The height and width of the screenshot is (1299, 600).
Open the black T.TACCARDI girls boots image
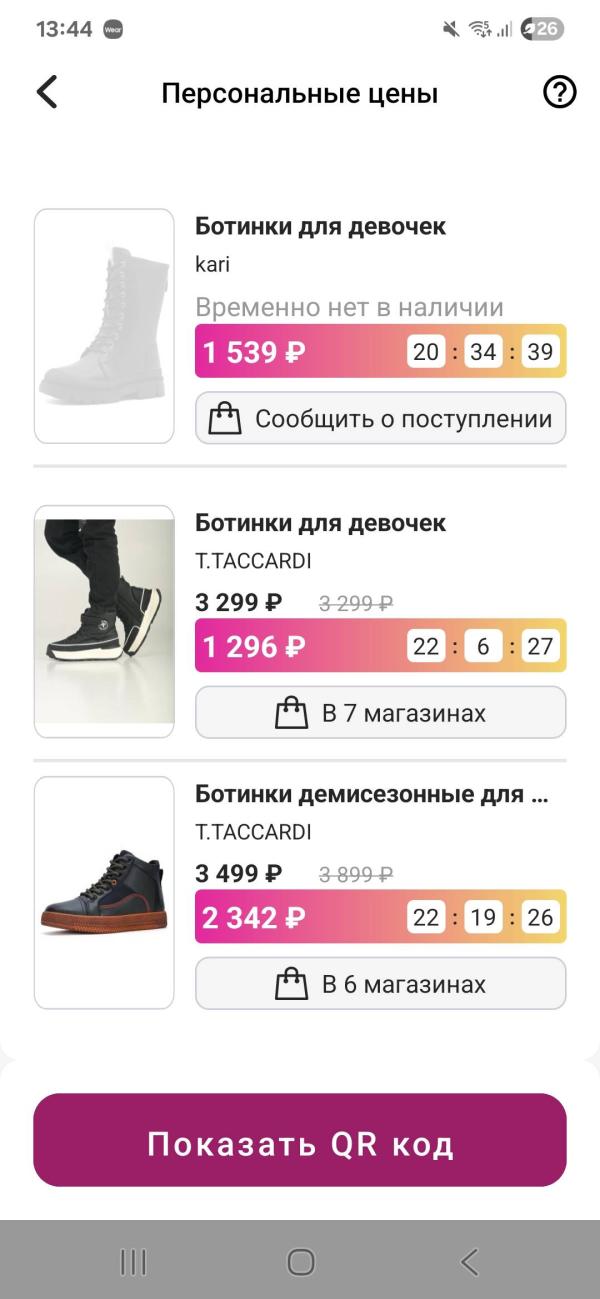[104, 621]
